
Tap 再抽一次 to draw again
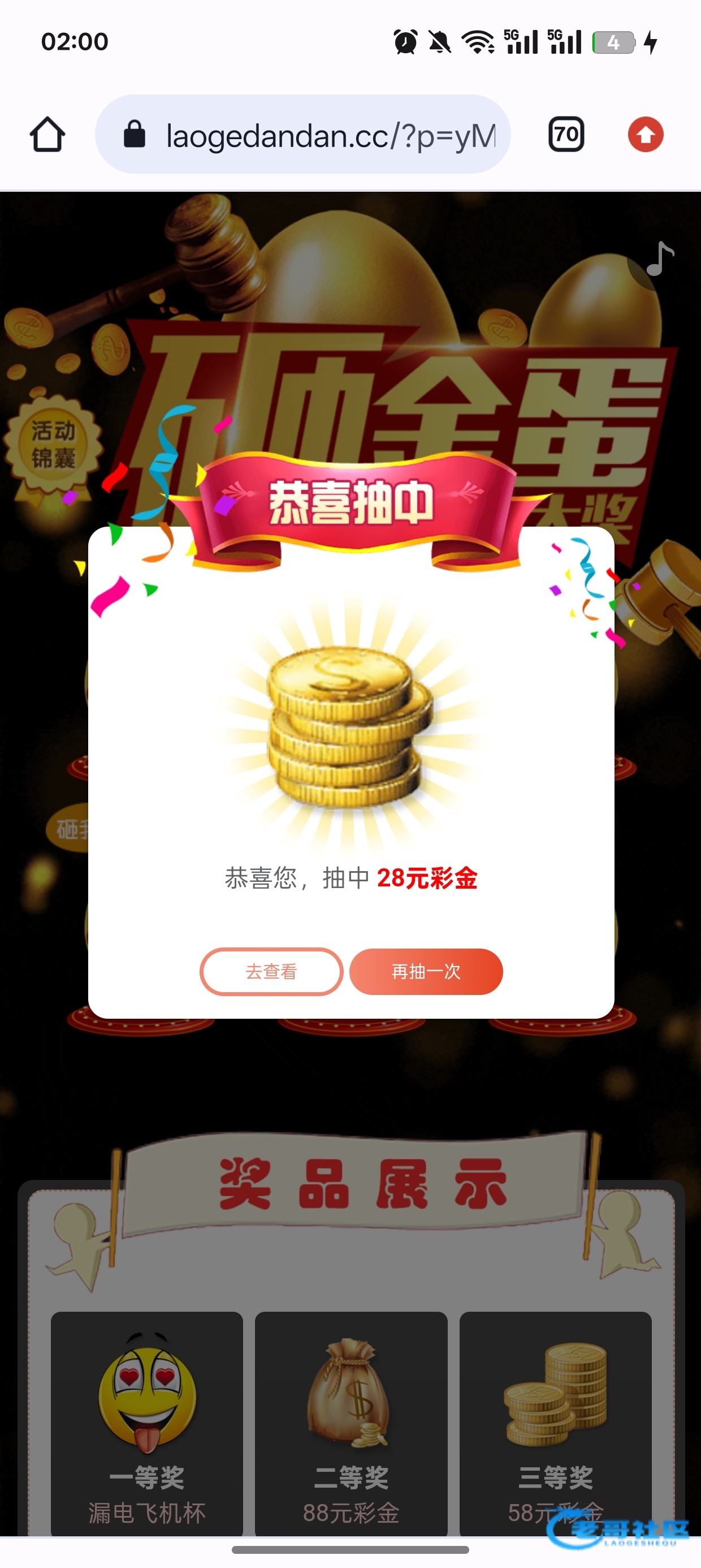click(426, 971)
